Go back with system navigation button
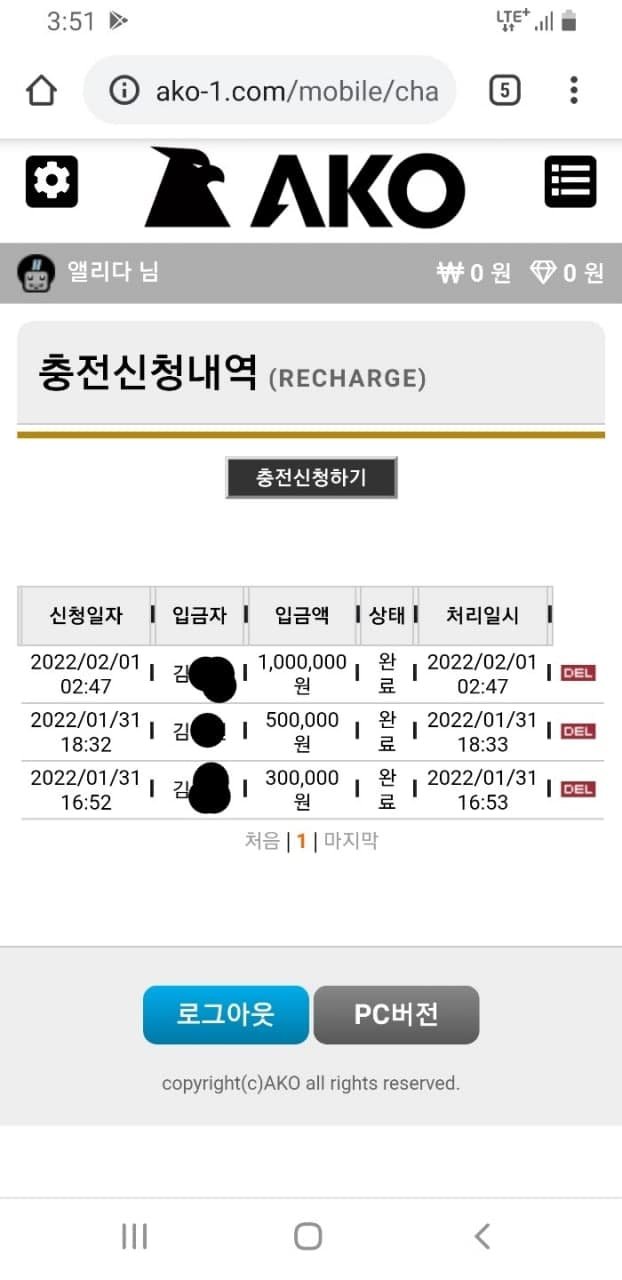This screenshot has height=1280, width=622. tap(482, 1236)
